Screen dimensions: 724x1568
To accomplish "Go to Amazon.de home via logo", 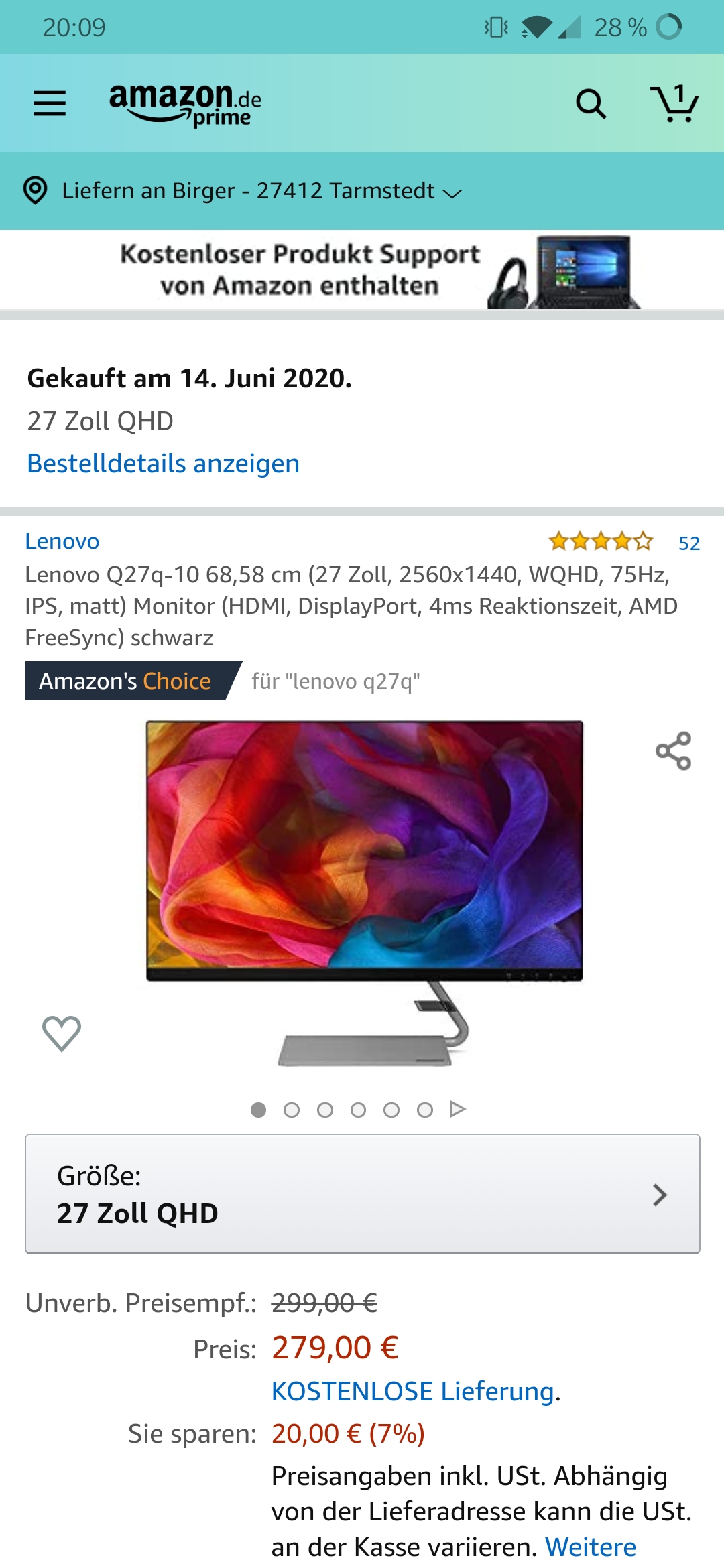I will tap(184, 104).
